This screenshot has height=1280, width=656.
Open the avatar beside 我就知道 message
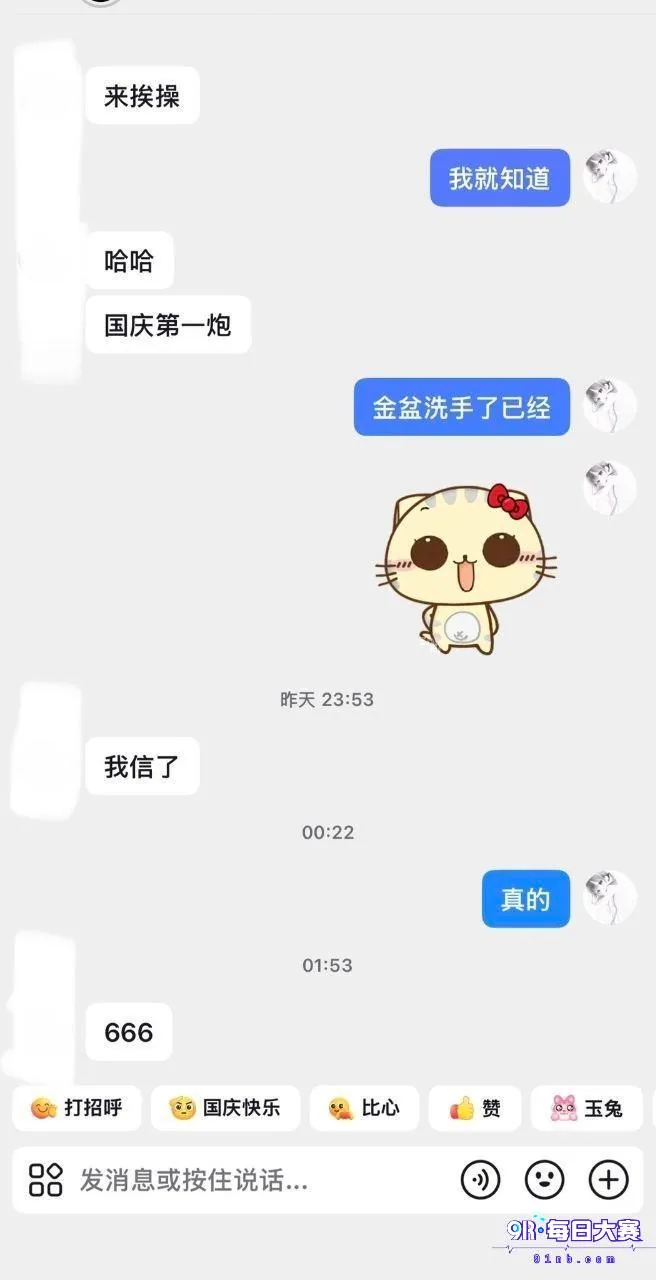point(610,177)
